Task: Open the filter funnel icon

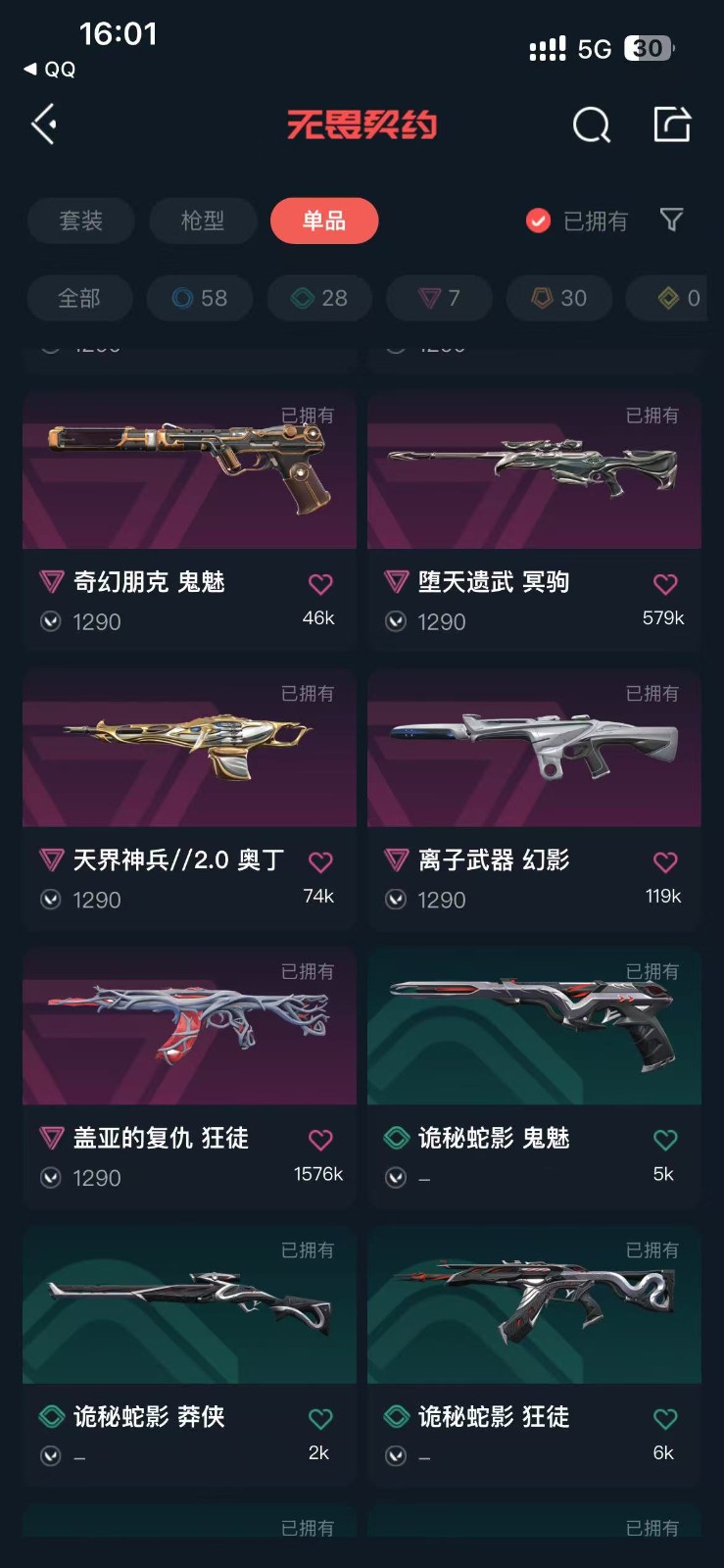Action: point(671,220)
